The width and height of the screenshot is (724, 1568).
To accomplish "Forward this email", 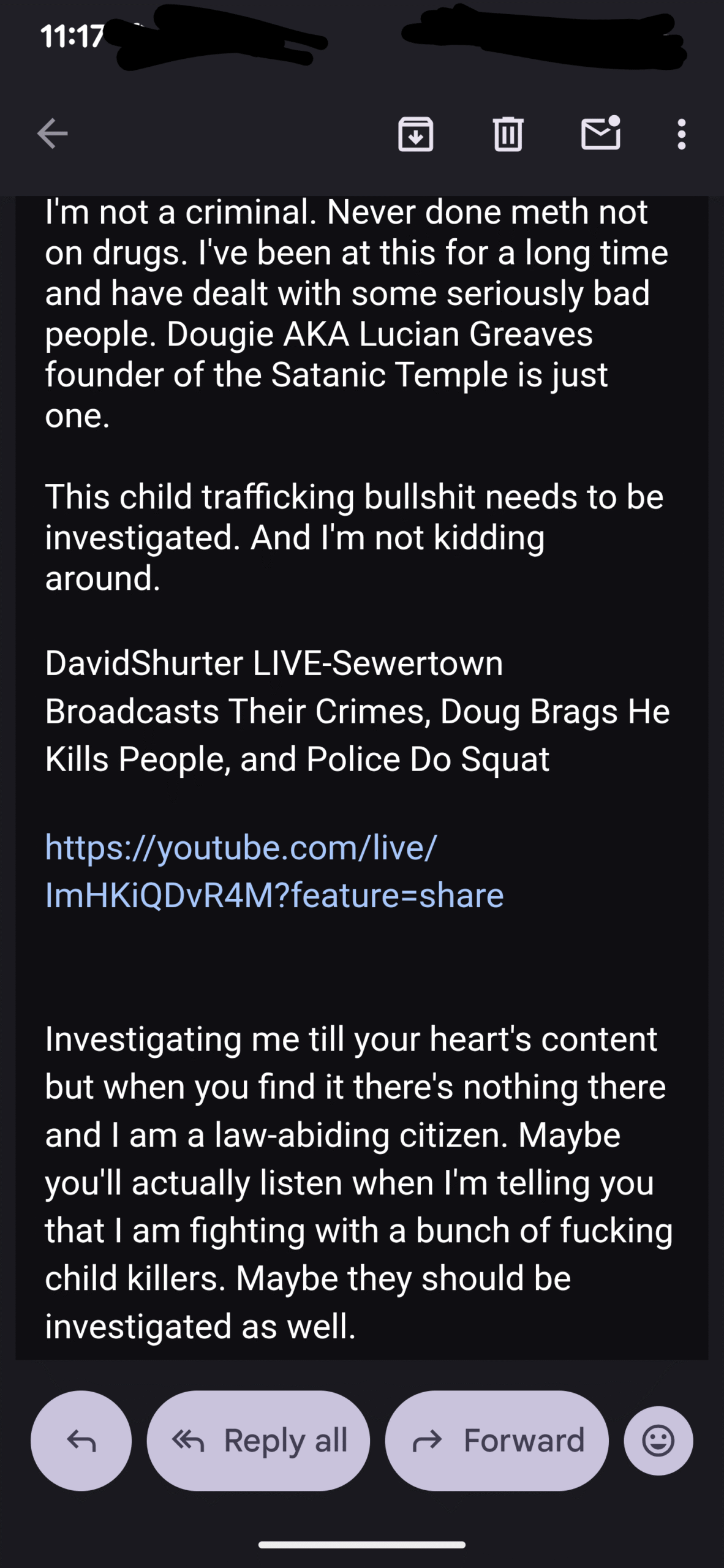I will coord(497,1441).
